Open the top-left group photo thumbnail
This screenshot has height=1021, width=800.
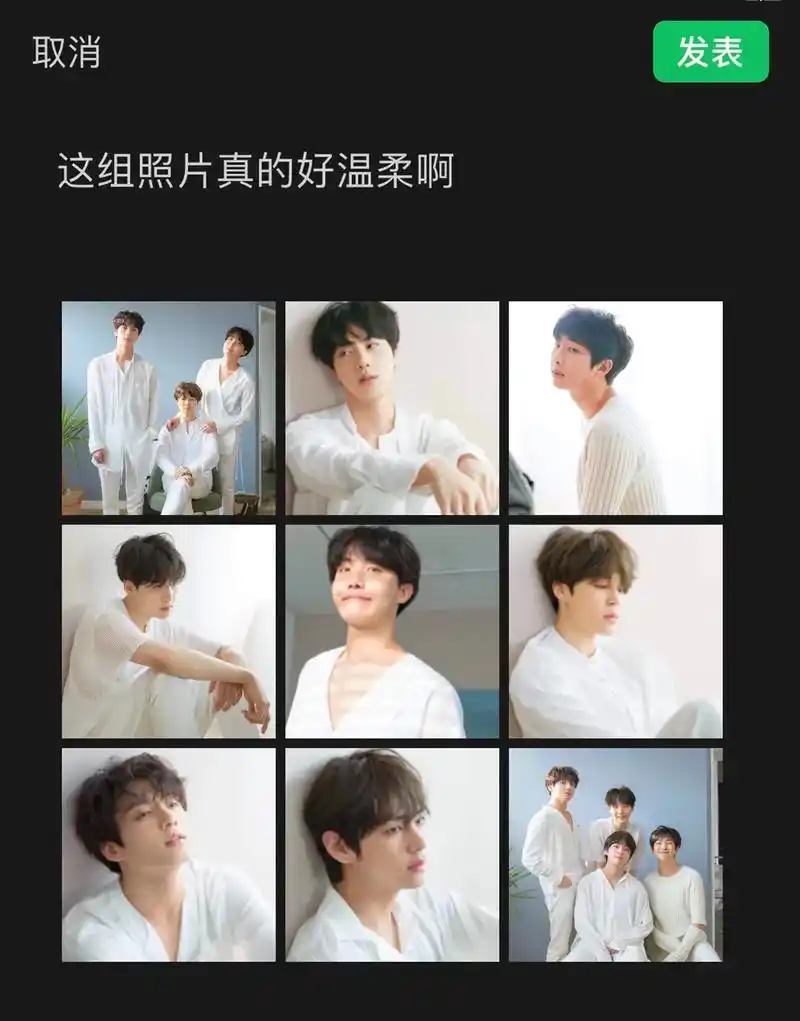point(170,405)
